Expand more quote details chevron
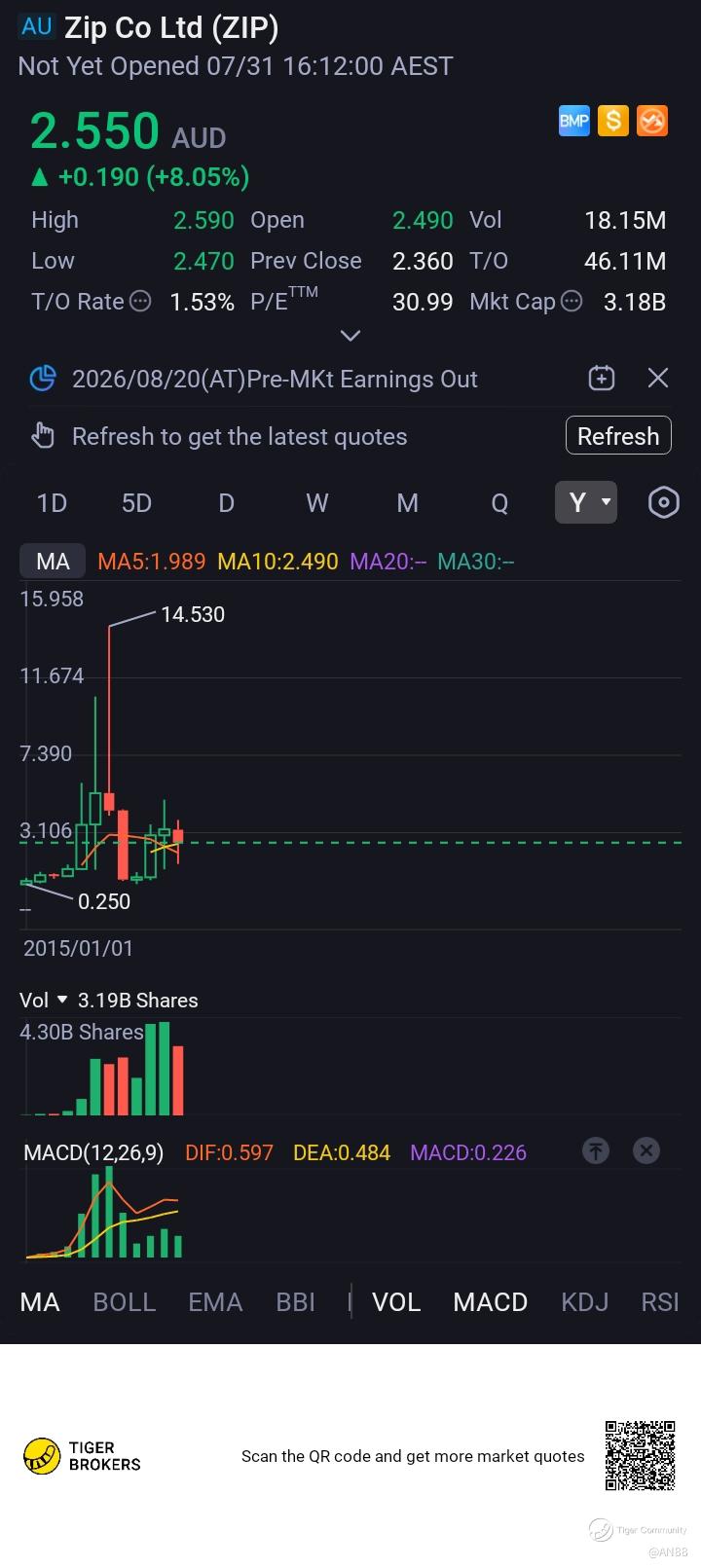 point(350,336)
